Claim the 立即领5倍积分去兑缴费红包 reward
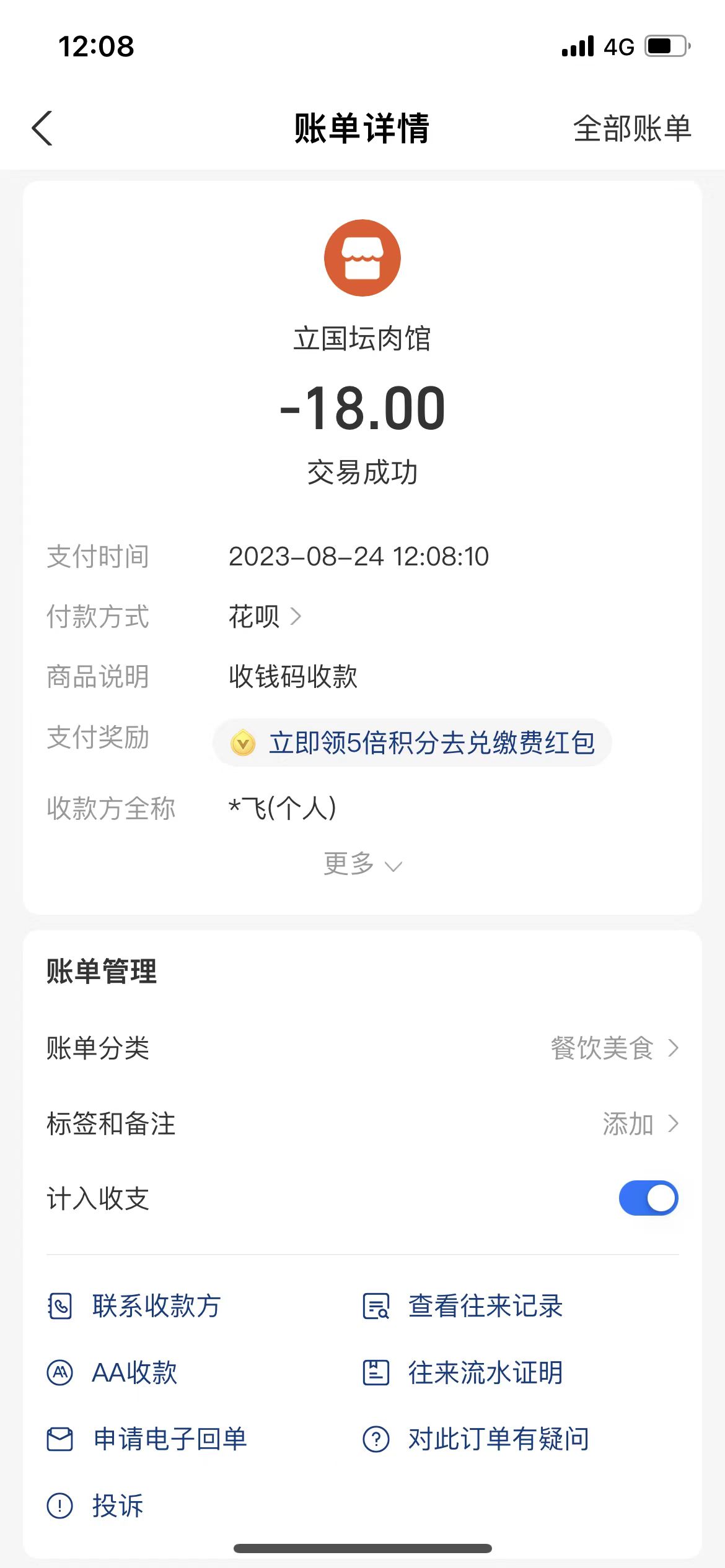Image resolution: width=725 pixels, height=1568 pixels. [x=413, y=743]
